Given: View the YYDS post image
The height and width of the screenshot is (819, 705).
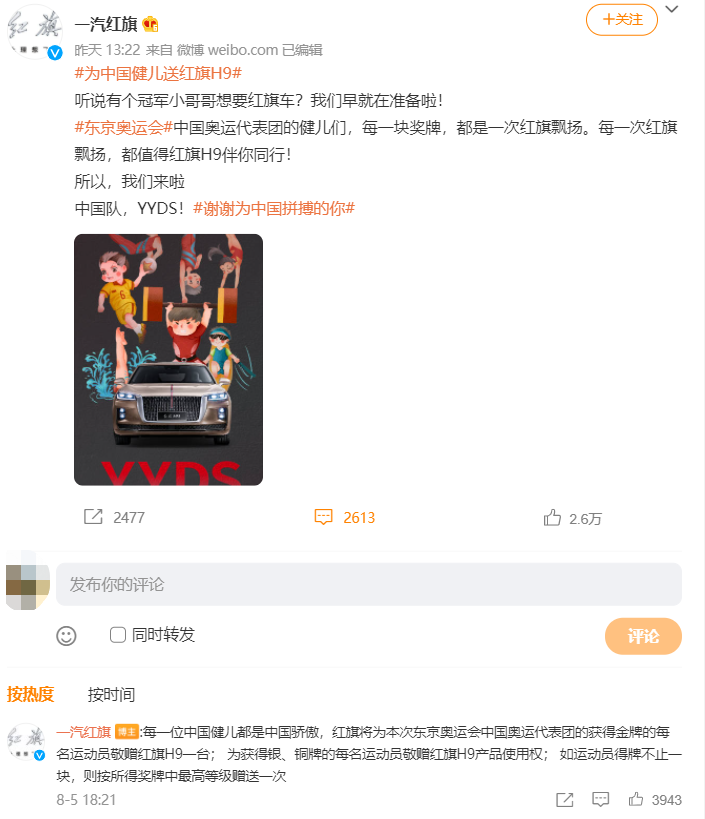Looking at the screenshot, I should (168, 359).
